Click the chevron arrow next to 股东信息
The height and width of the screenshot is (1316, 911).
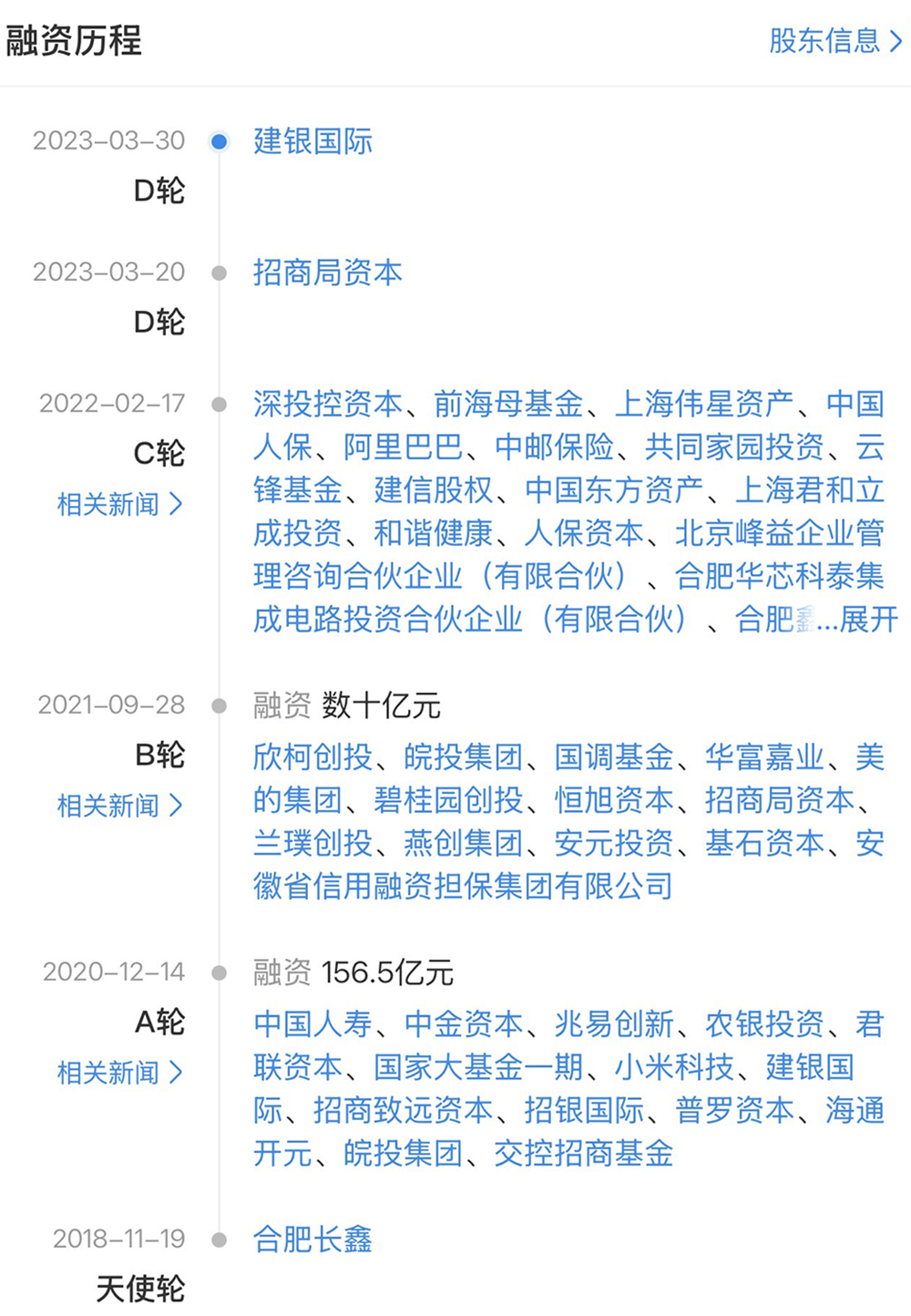(x=896, y=41)
